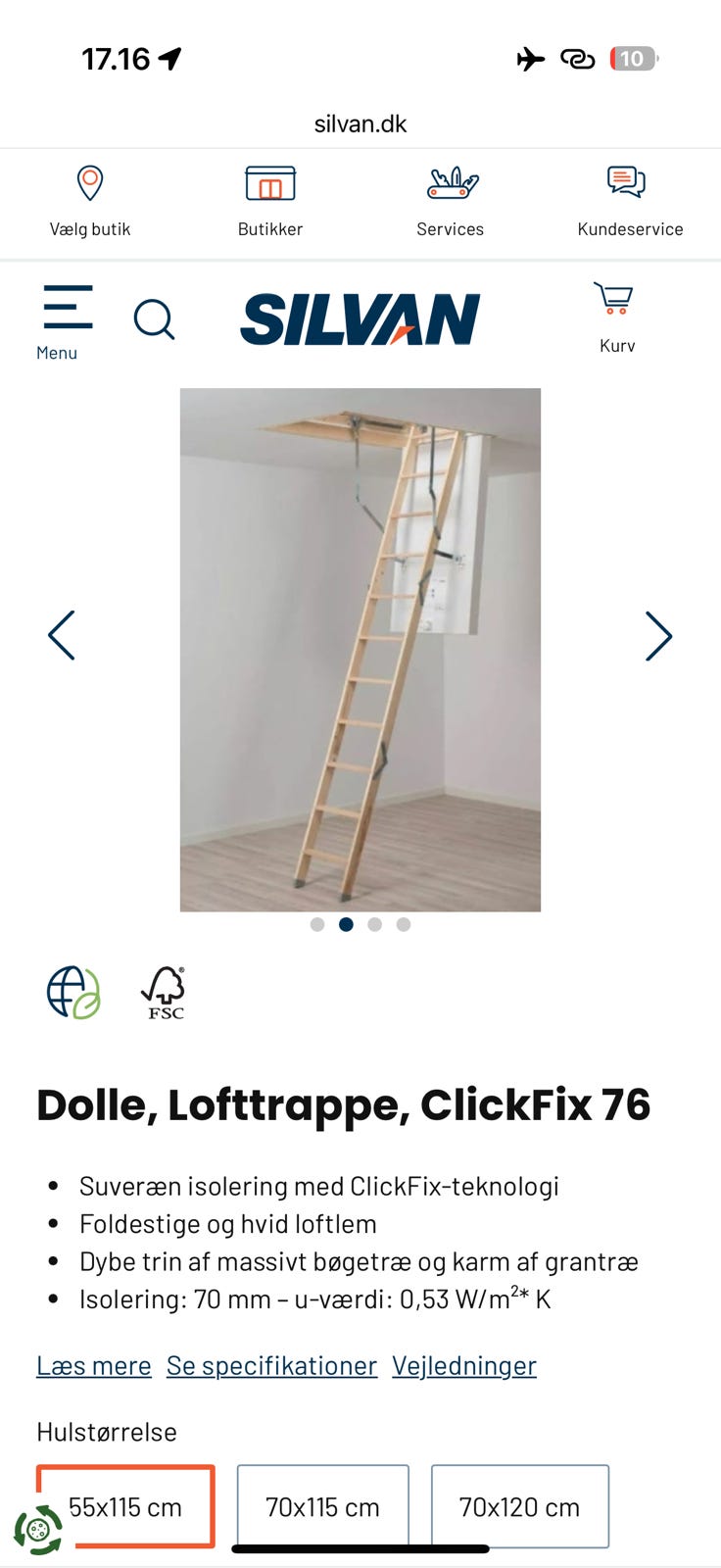Select the 55x115 cm hole size
Image resolution: width=721 pixels, height=1568 pixels.
[x=124, y=1507]
